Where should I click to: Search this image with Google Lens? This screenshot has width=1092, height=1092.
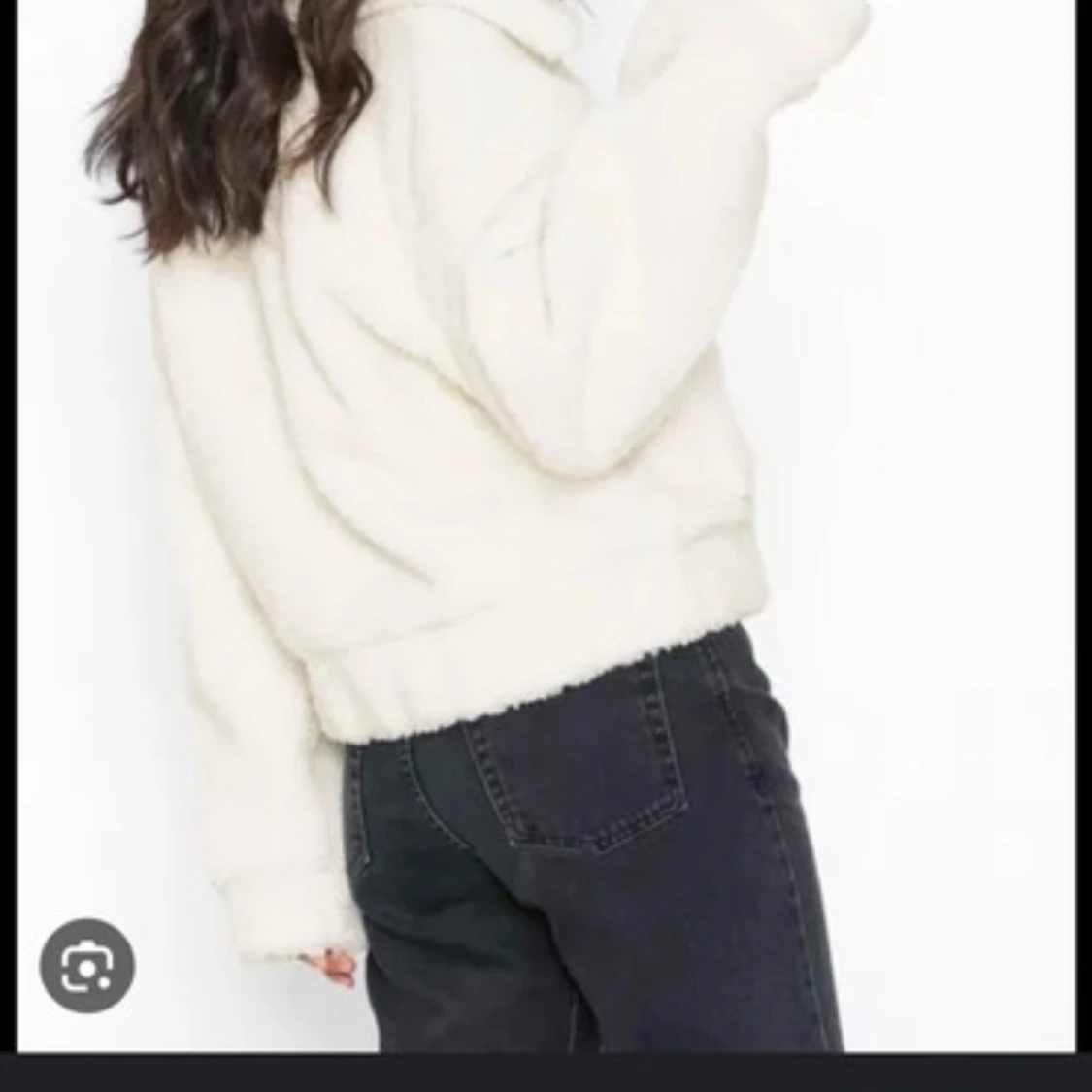[x=87, y=966]
